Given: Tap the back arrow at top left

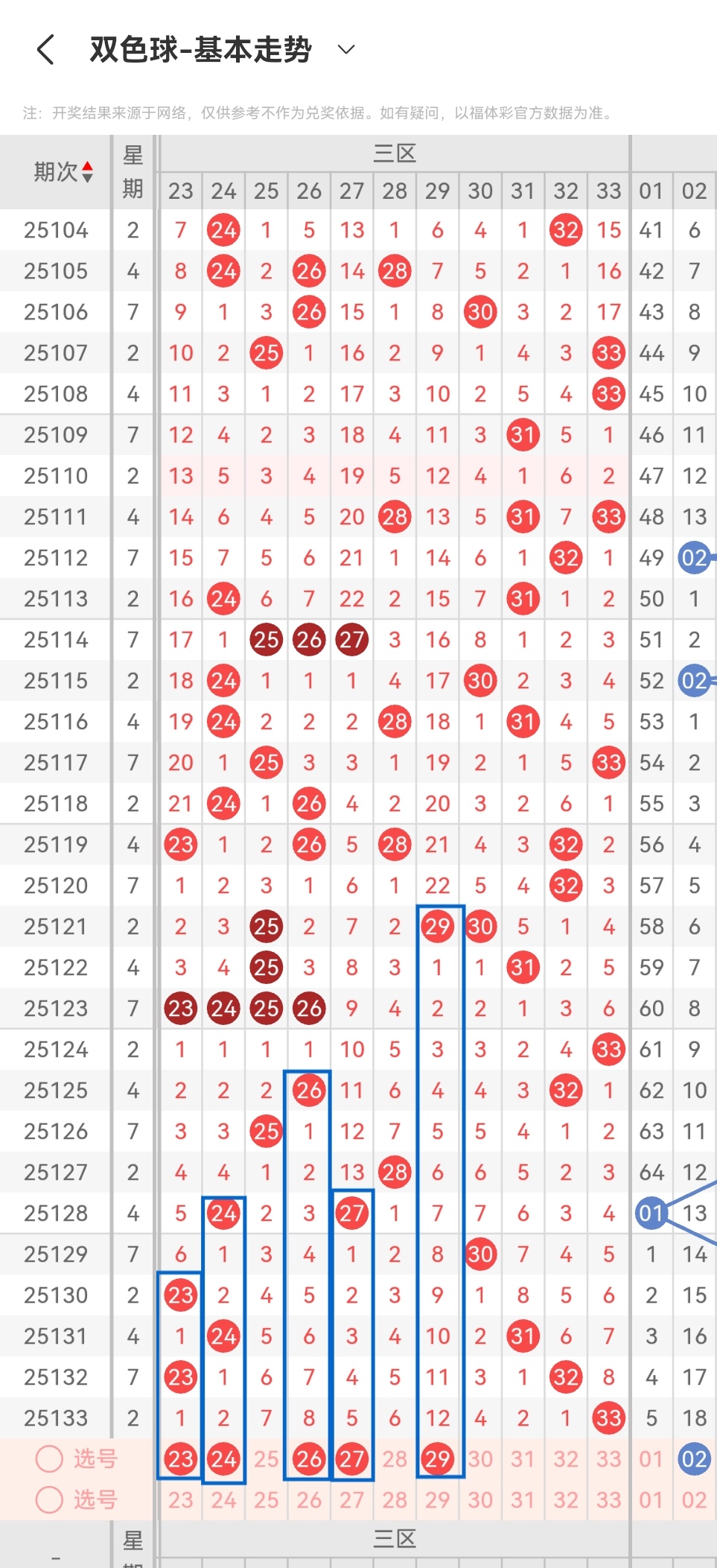Looking at the screenshot, I should point(46,49).
